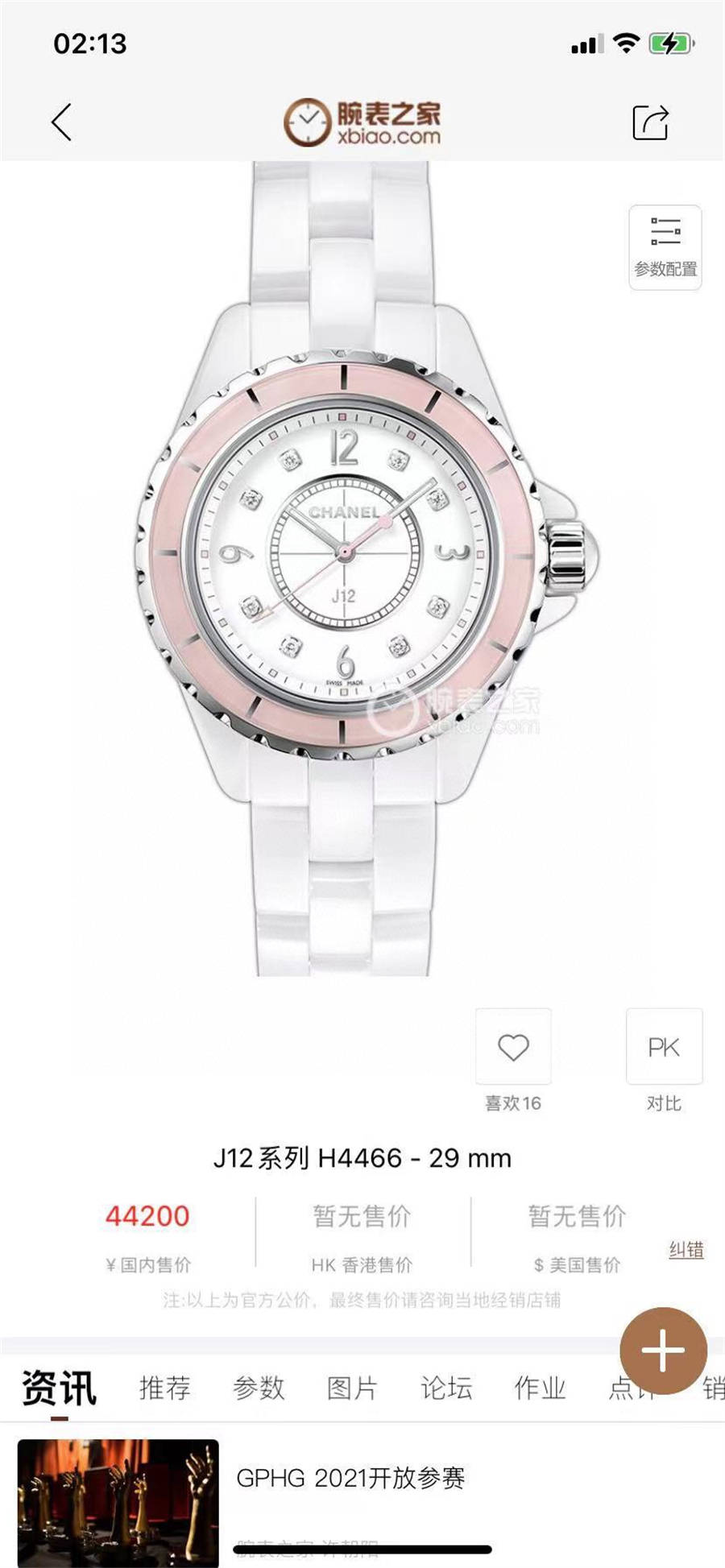Switch to the 参数 tab
This screenshot has width=725, height=1568.
click(259, 1388)
